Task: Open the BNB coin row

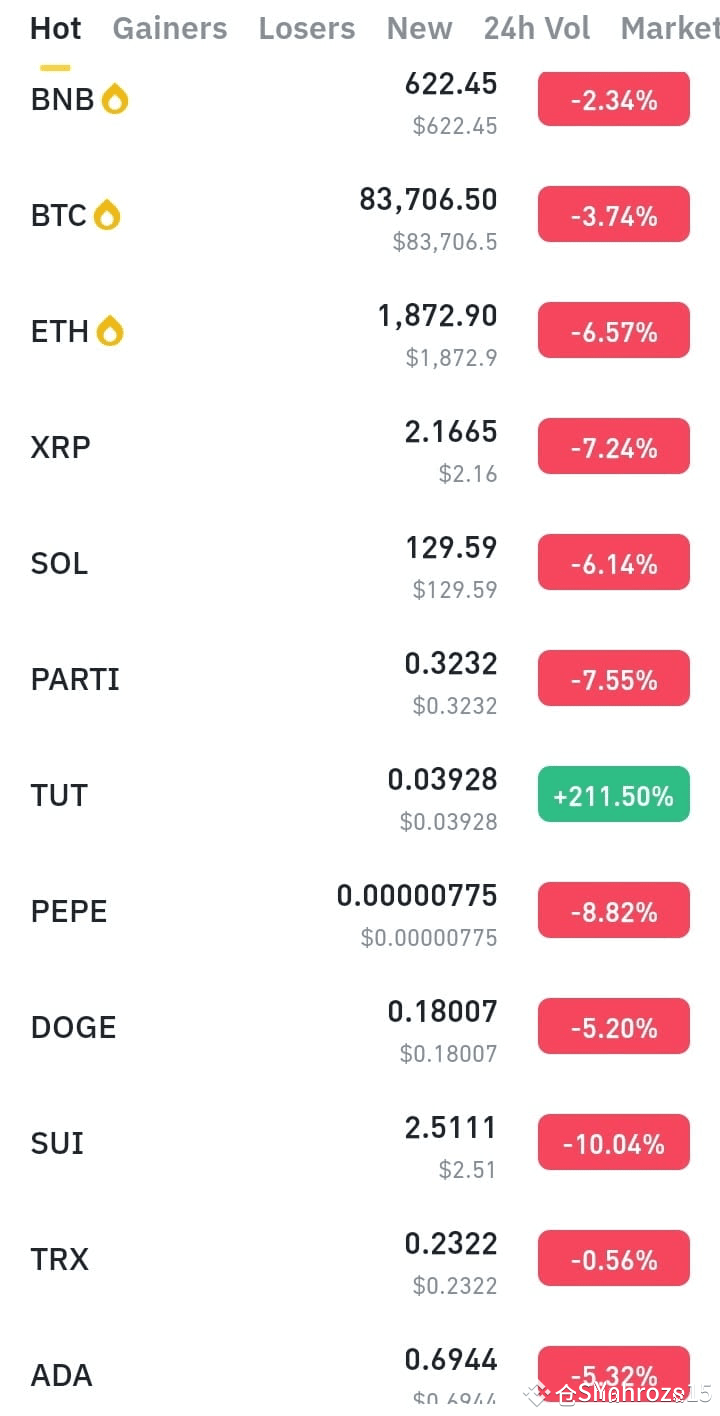Action: (x=360, y=100)
